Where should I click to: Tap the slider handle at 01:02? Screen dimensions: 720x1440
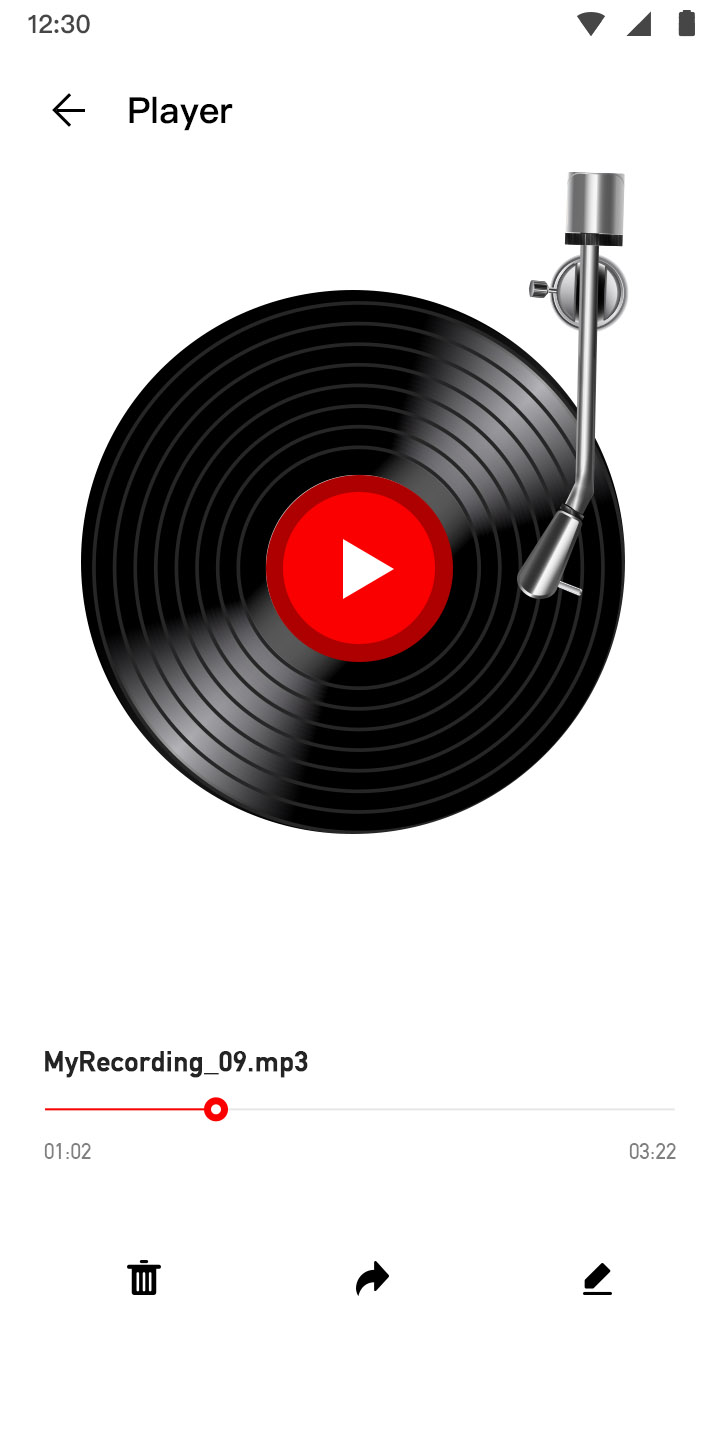[215, 1109]
